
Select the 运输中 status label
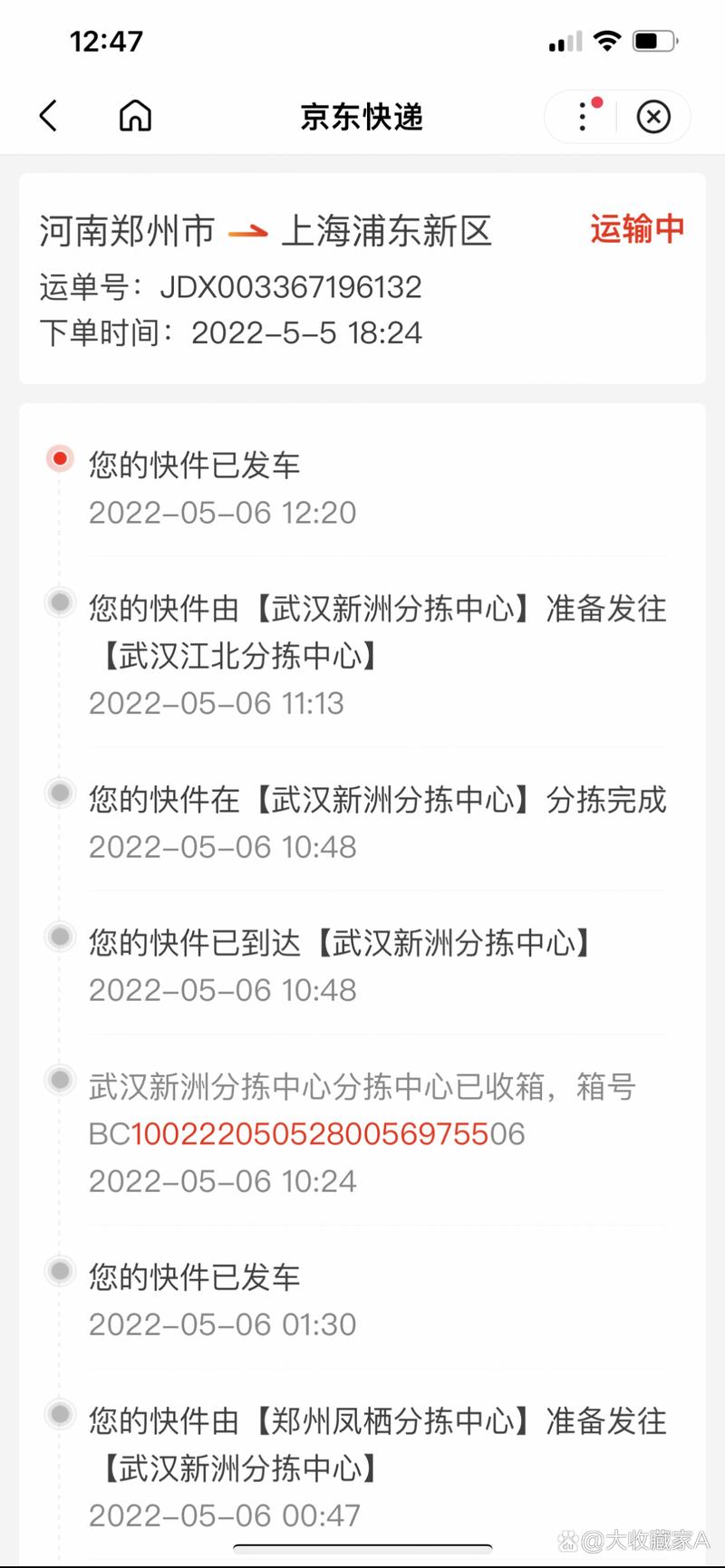click(636, 230)
